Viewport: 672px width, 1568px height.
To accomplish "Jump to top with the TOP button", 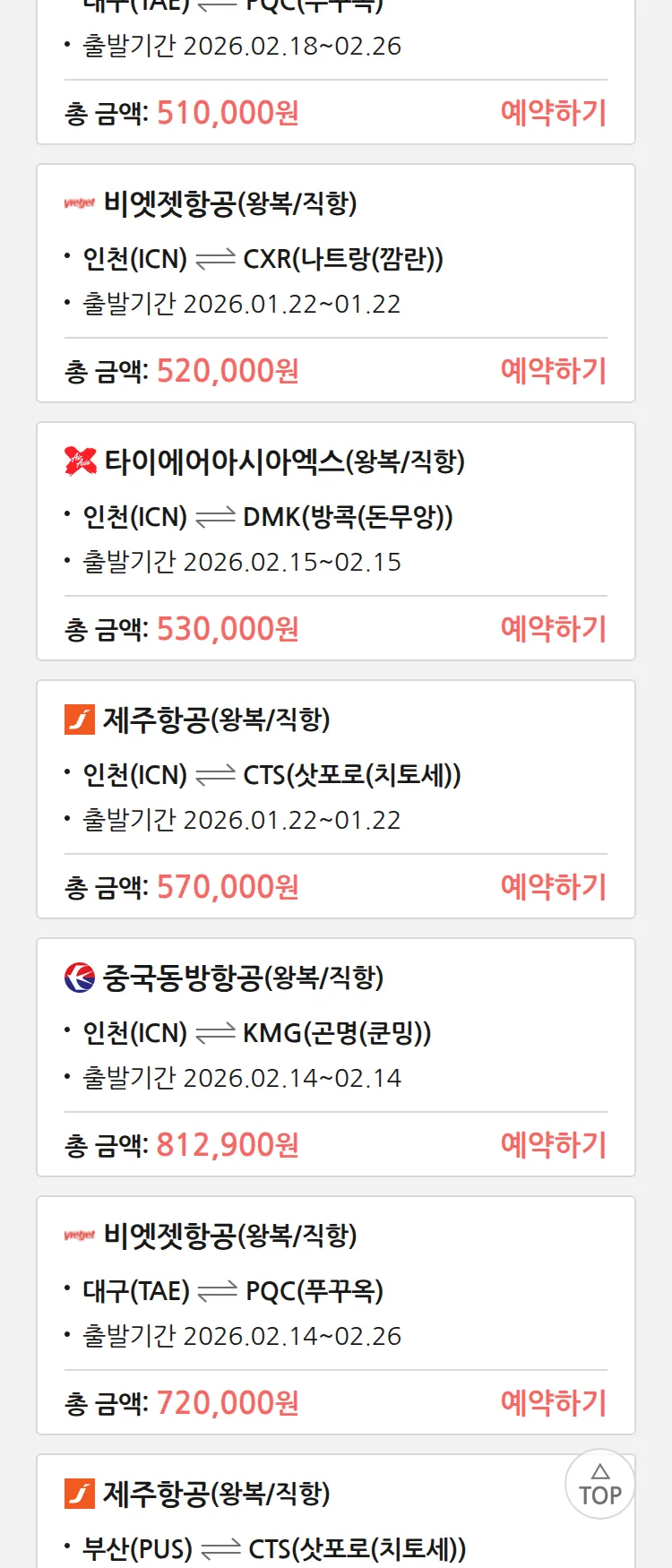I will pos(599,1485).
